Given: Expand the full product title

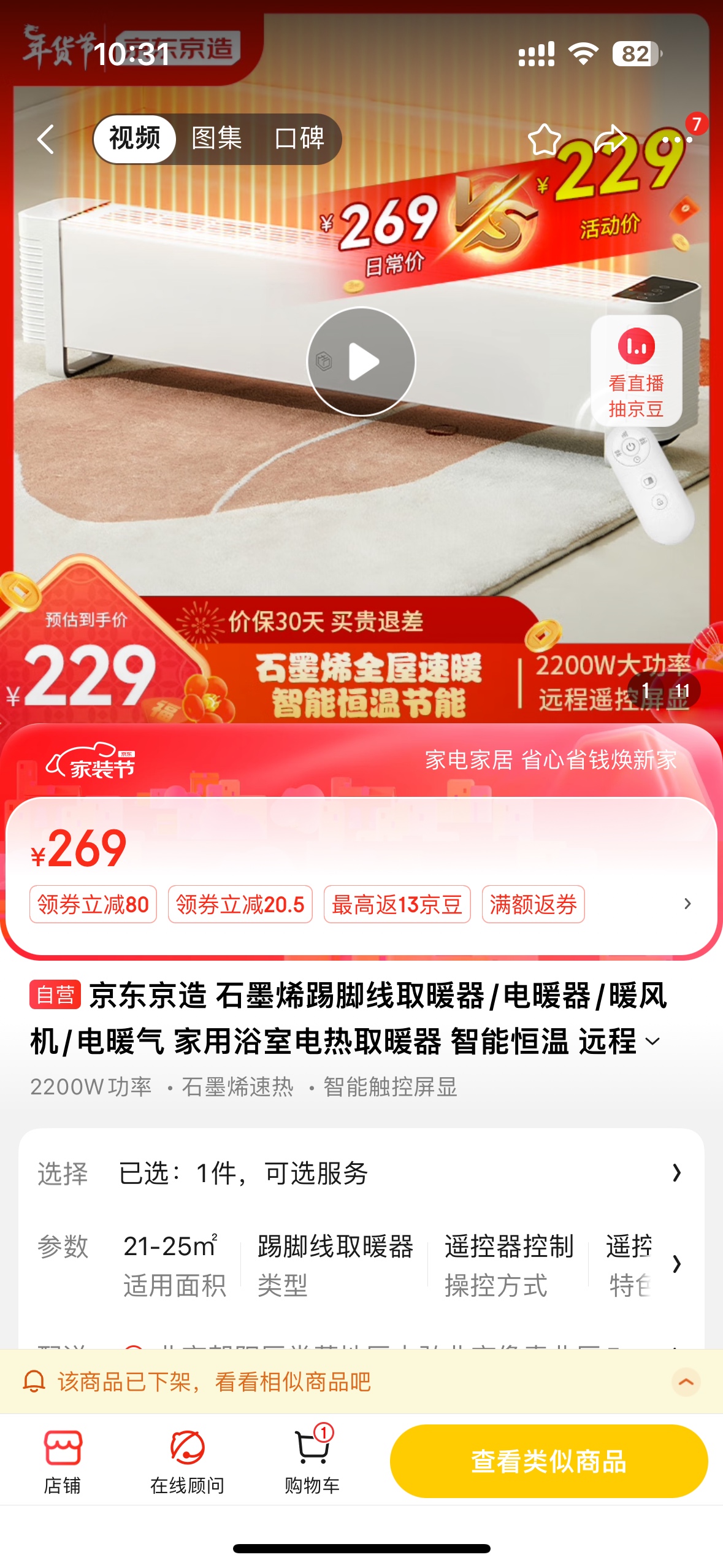Looking at the screenshot, I should coord(653,1041).
